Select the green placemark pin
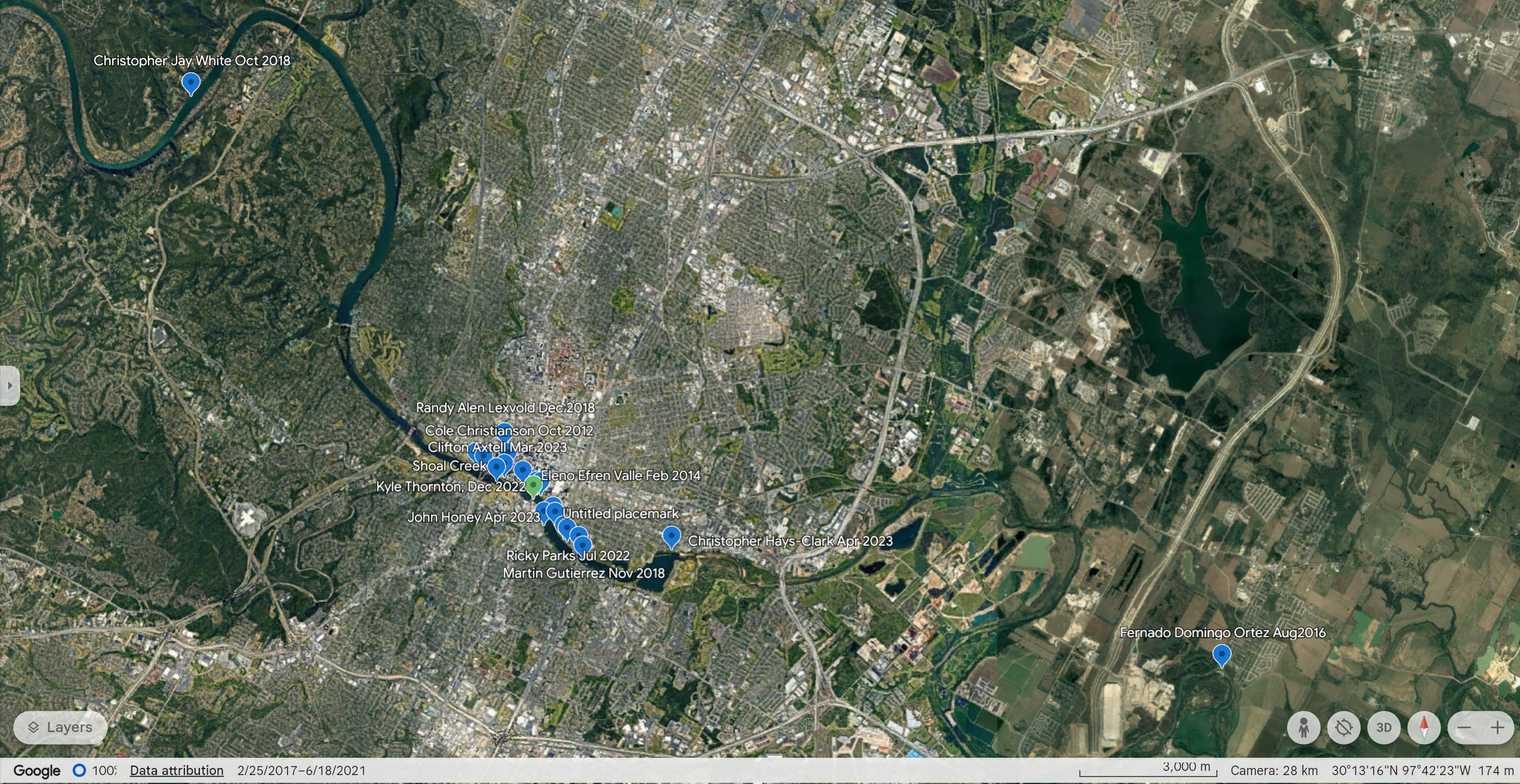Image resolution: width=1520 pixels, height=784 pixels. pyautogui.click(x=533, y=486)
